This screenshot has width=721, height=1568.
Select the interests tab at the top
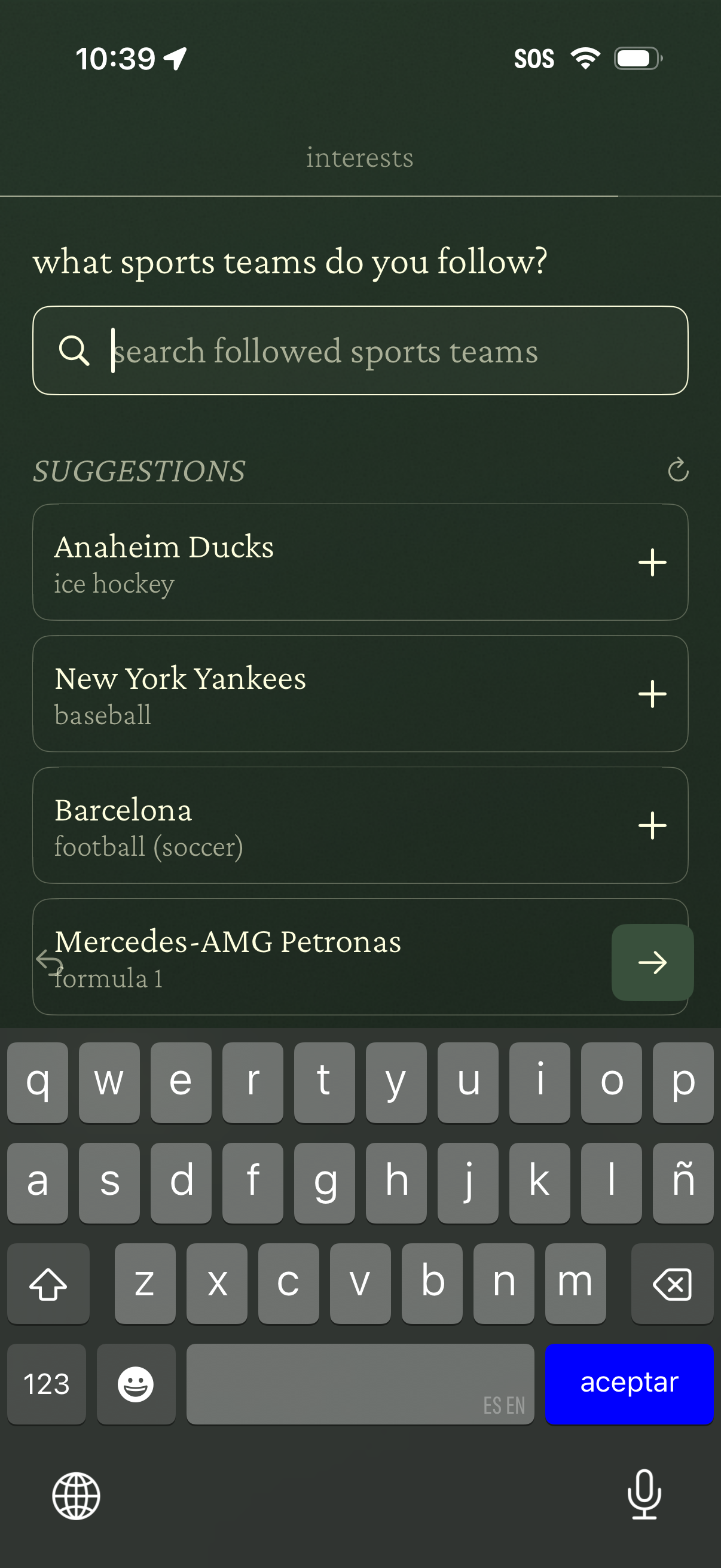[x=359, y=158]
